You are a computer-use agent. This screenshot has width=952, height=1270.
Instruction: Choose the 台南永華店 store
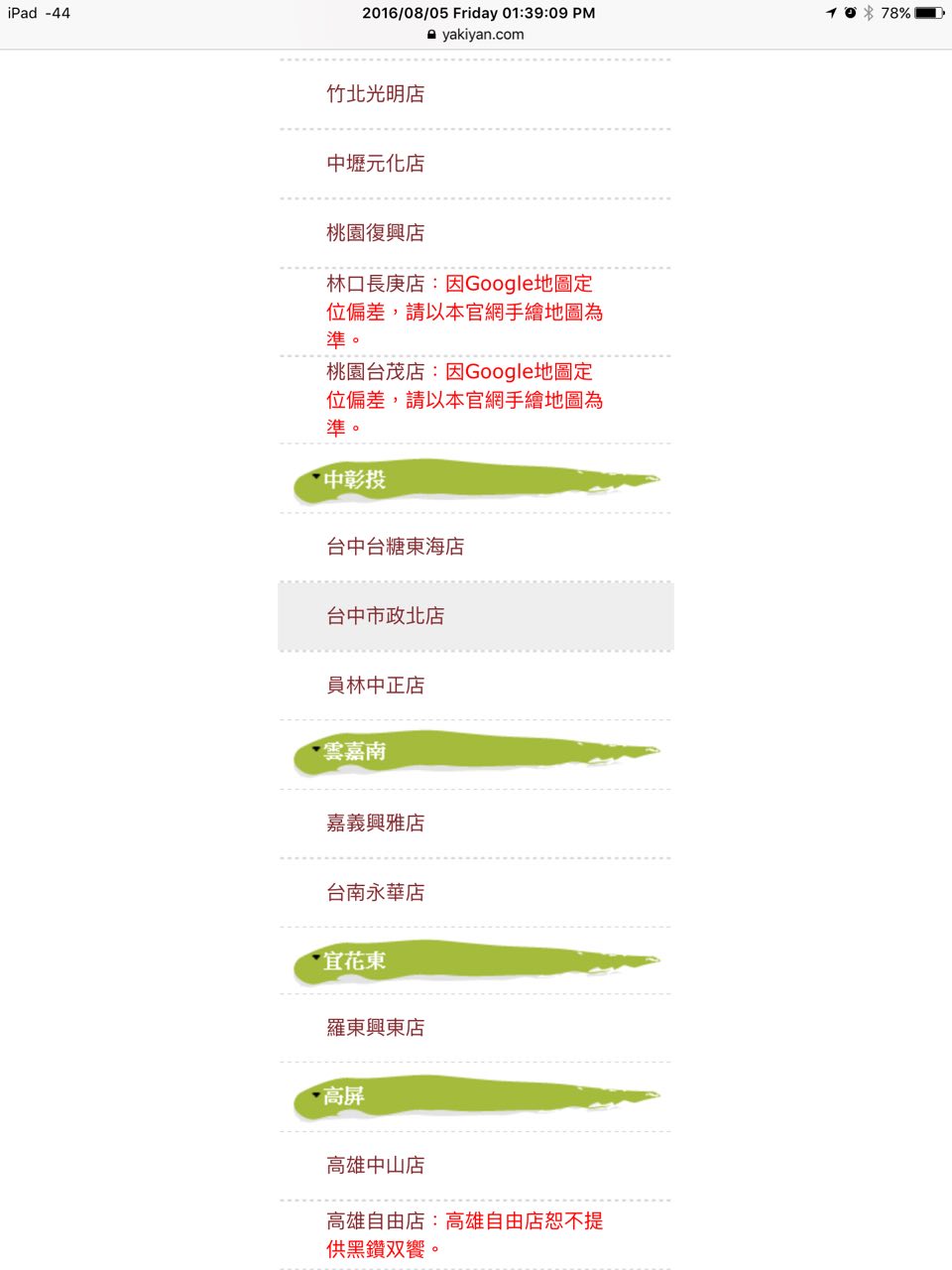click(376, 893)
